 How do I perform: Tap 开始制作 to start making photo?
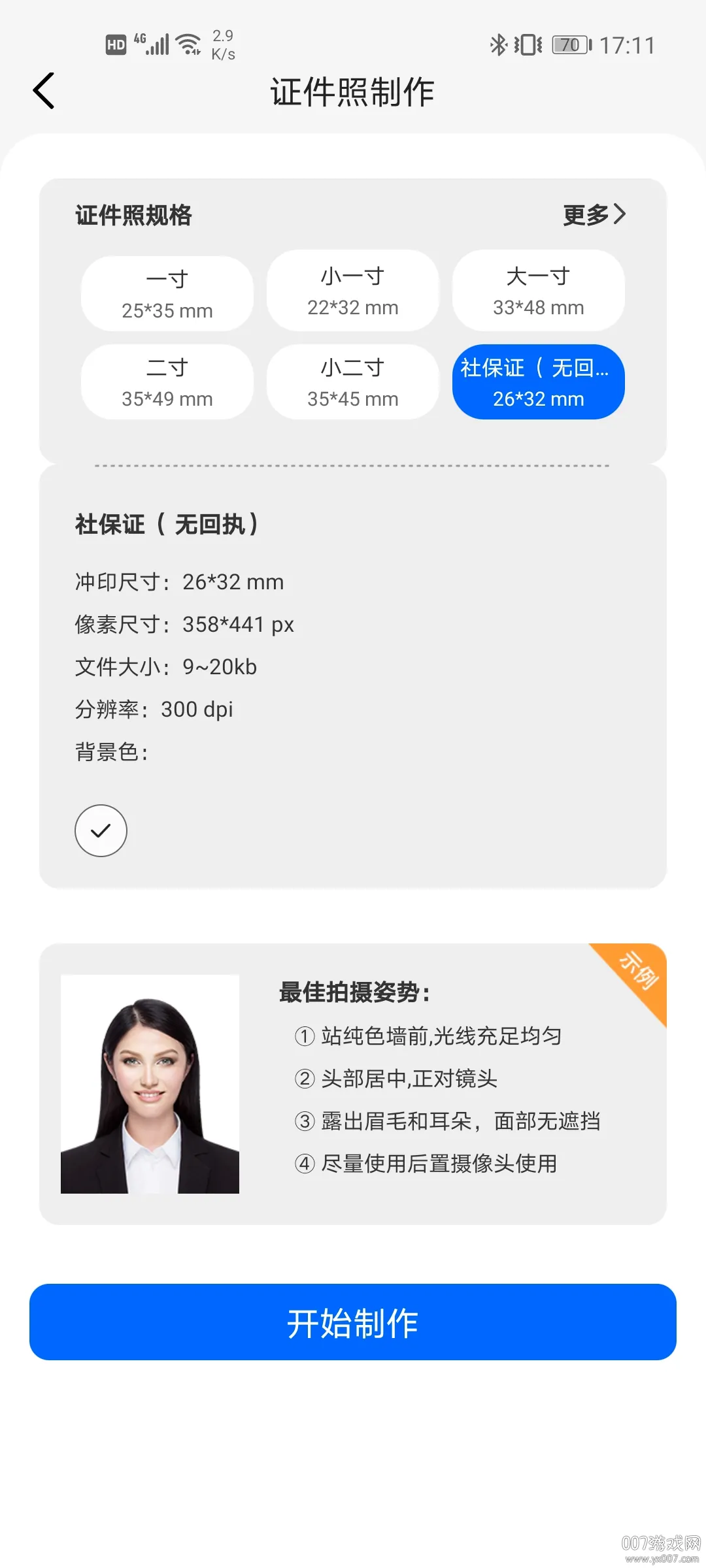click(x=353, y=1322)
